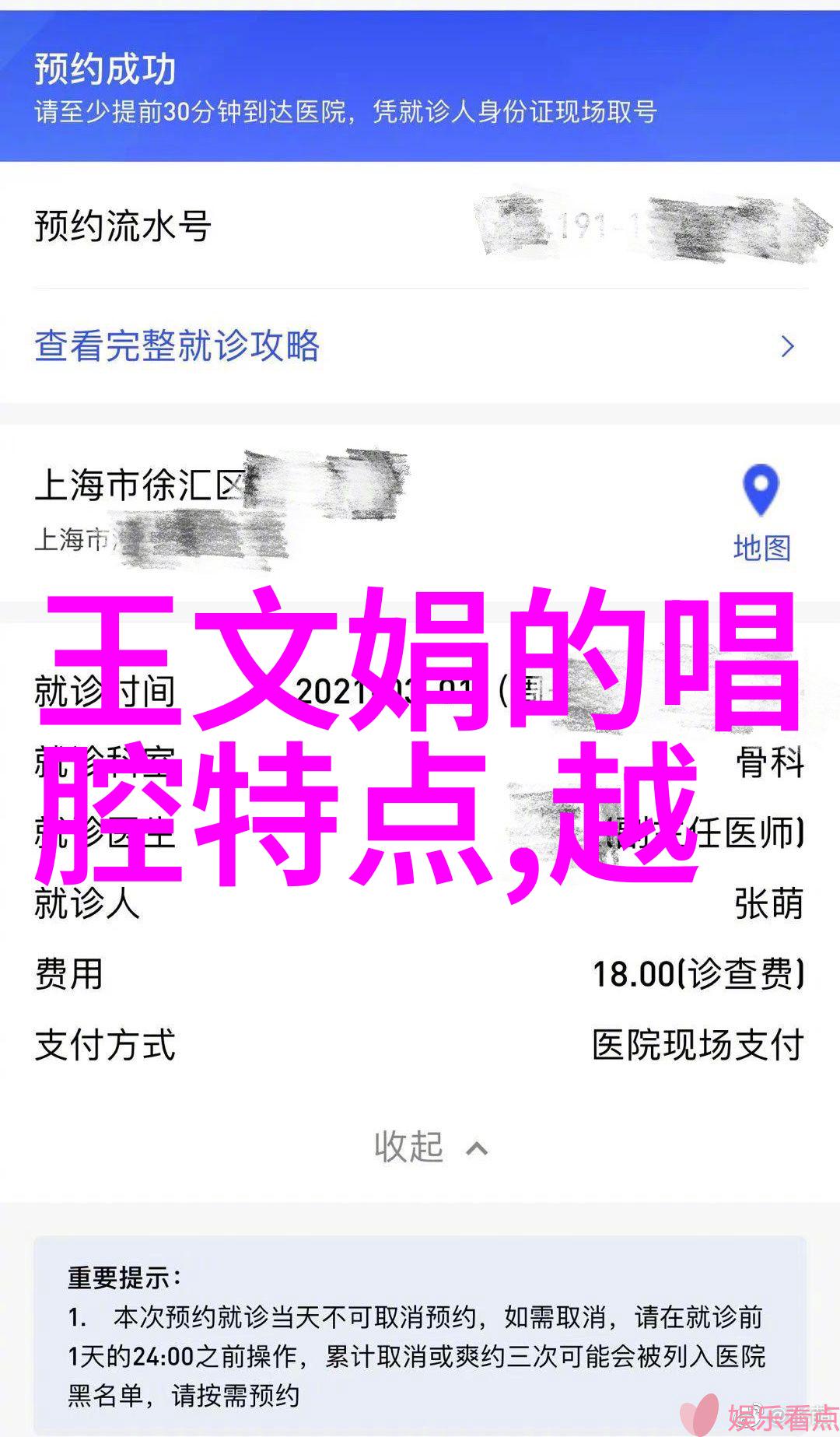This screenshot has width=840, height=1437.
Task: Open the hospital location map
Action: [x=761, y=513]
